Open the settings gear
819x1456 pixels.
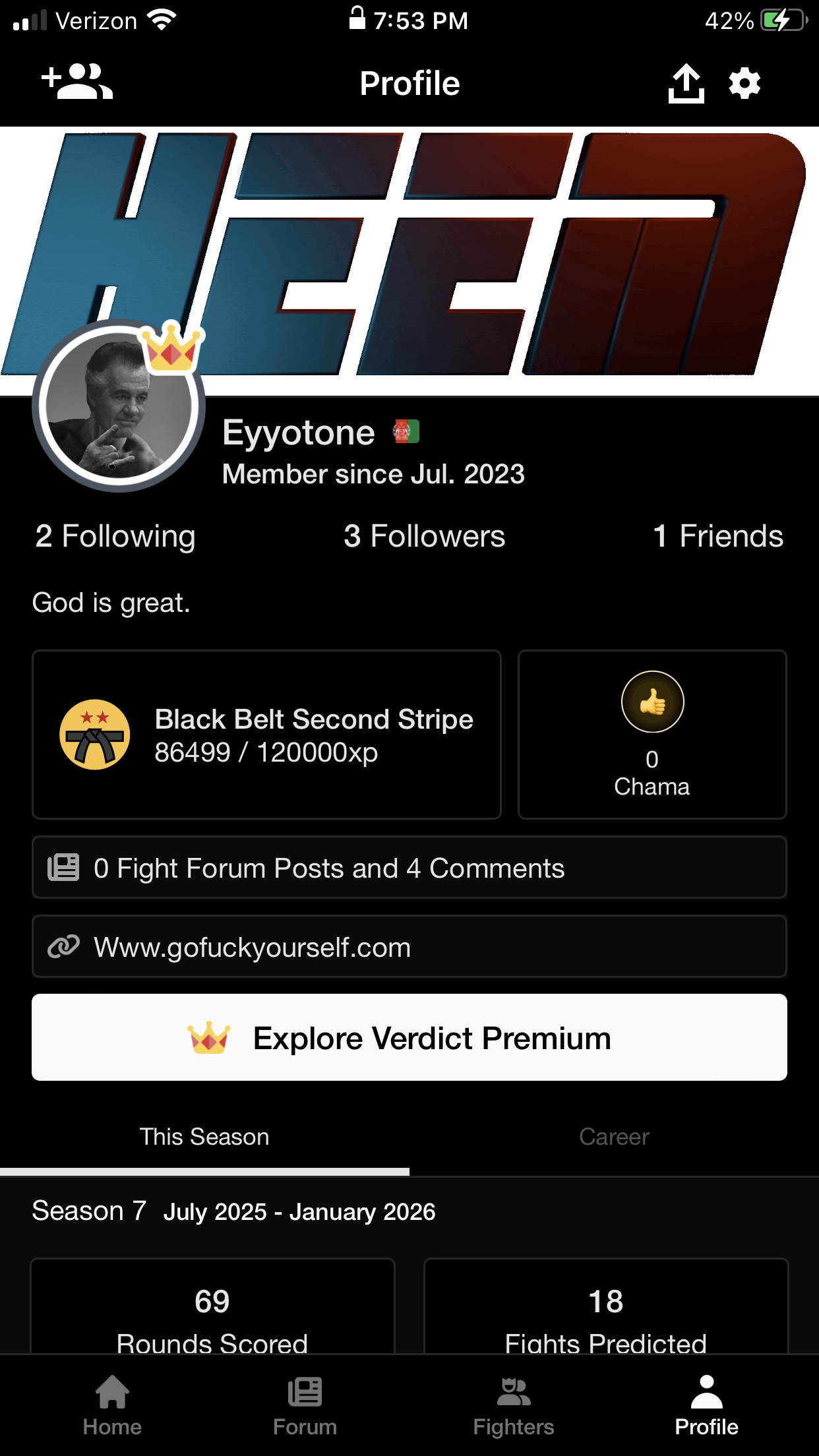tap(744, 84)
